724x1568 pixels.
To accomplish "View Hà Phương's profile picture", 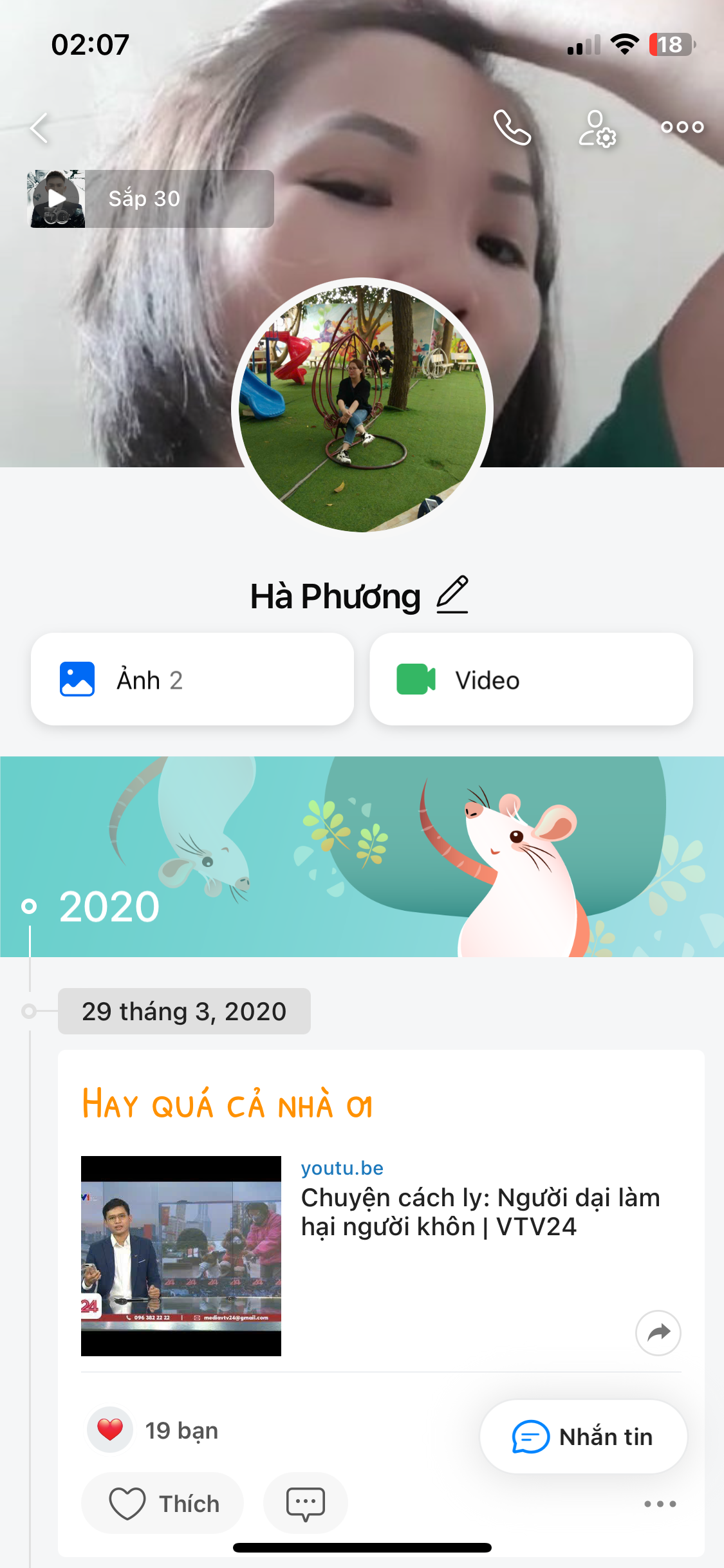I will [362, 408].
